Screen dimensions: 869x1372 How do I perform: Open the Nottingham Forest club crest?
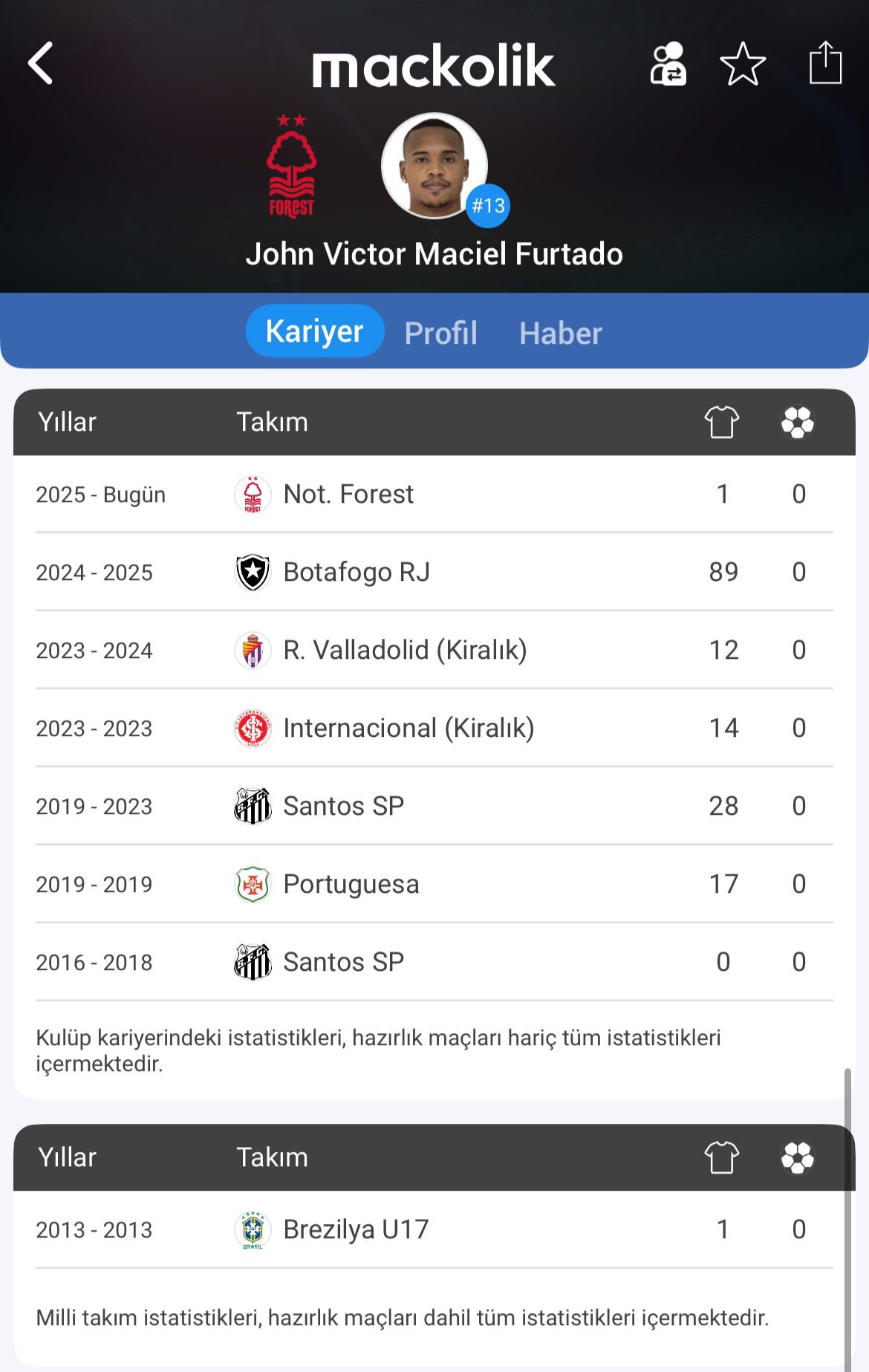pos(291,166)
